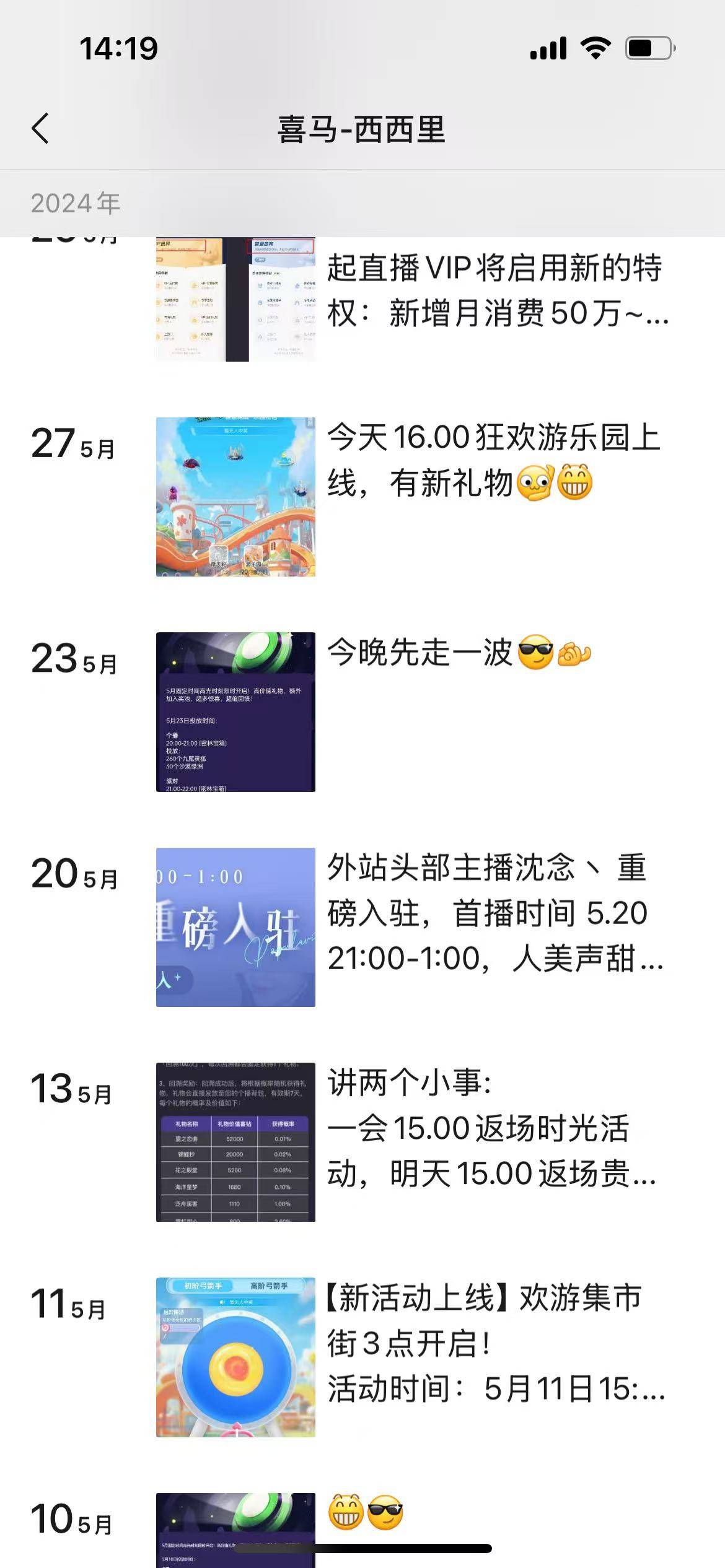This screenshot has width=725, height=1568.
Task: Read the 【新活动上线】欢游集市街 post text
Action: click(494, 1343)
